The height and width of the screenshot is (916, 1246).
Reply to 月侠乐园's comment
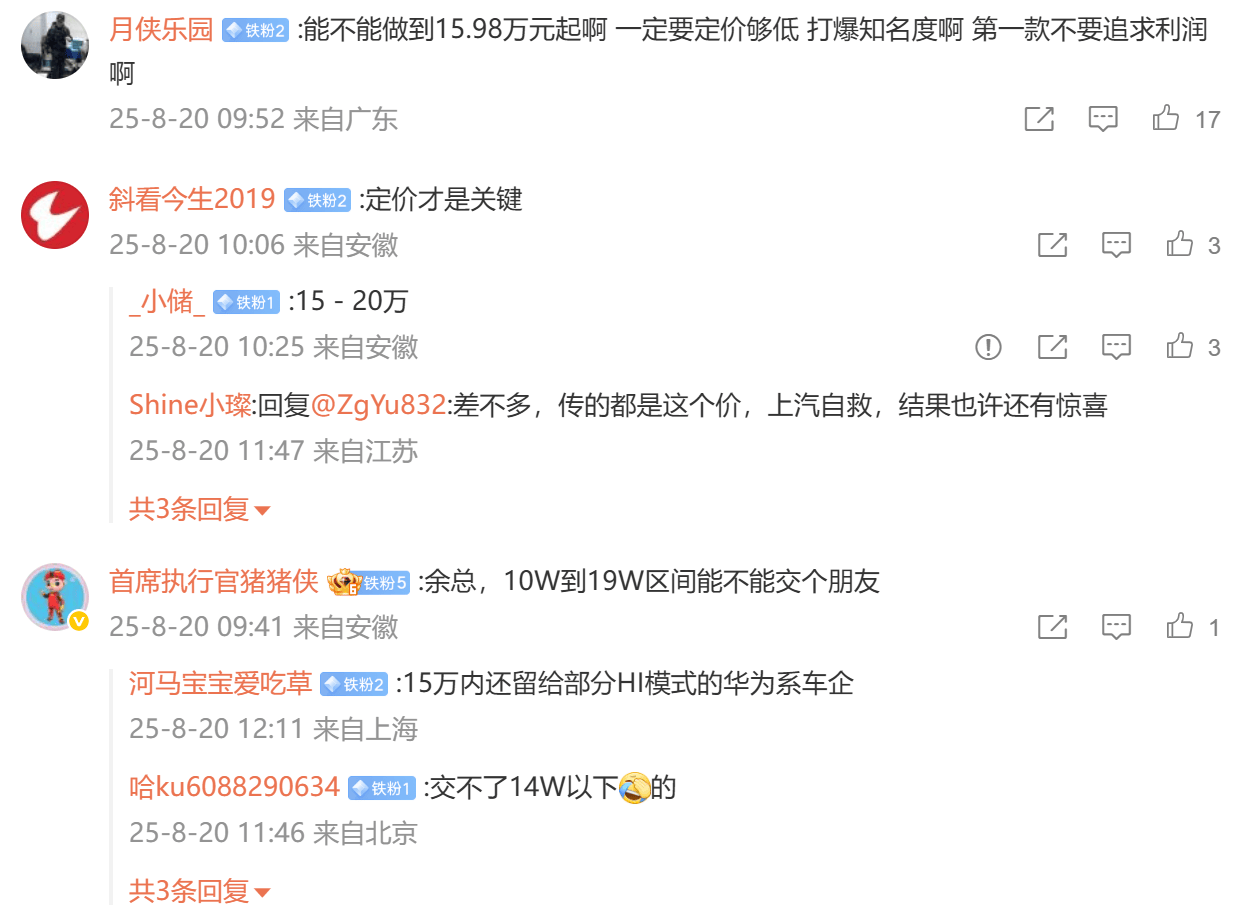1103,119
